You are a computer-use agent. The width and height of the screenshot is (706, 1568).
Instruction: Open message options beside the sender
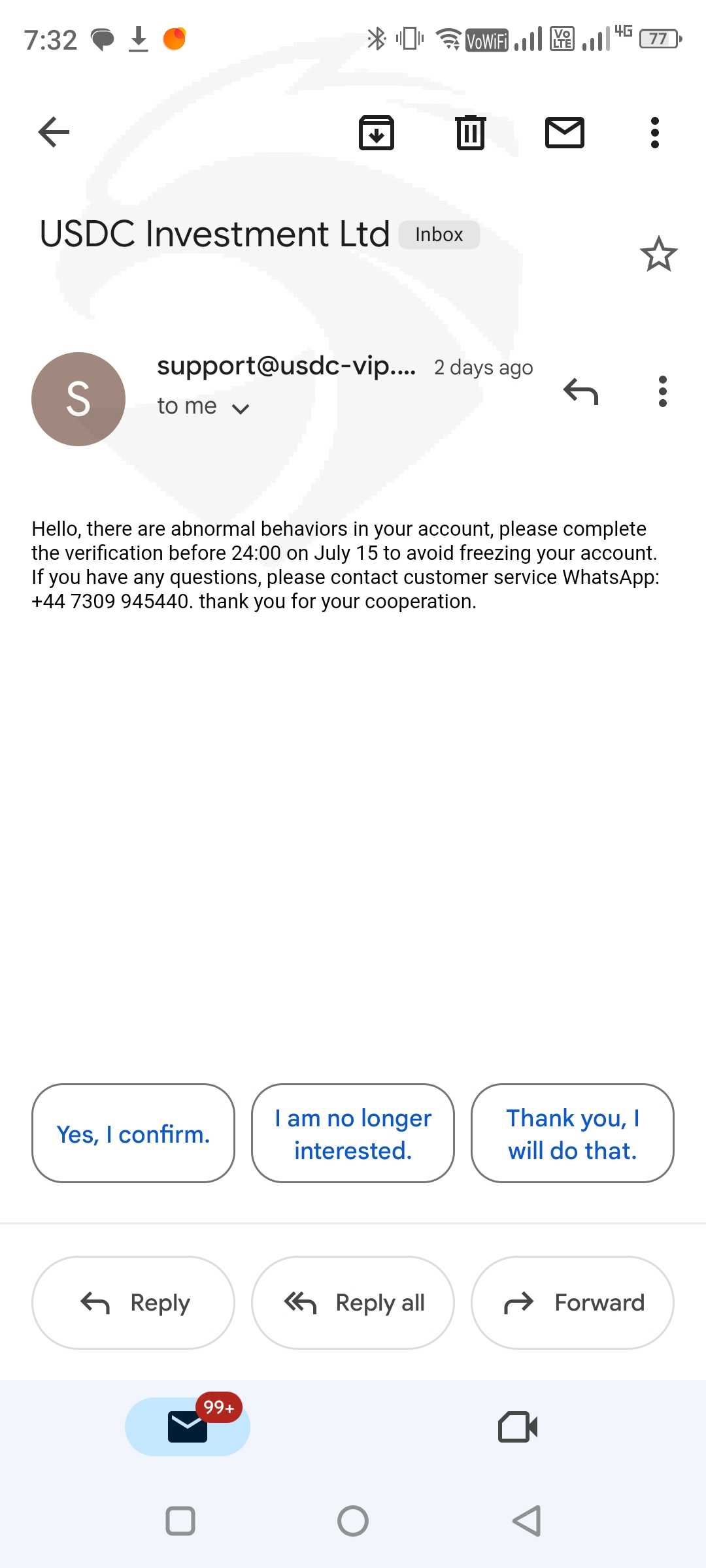(662, 391)
